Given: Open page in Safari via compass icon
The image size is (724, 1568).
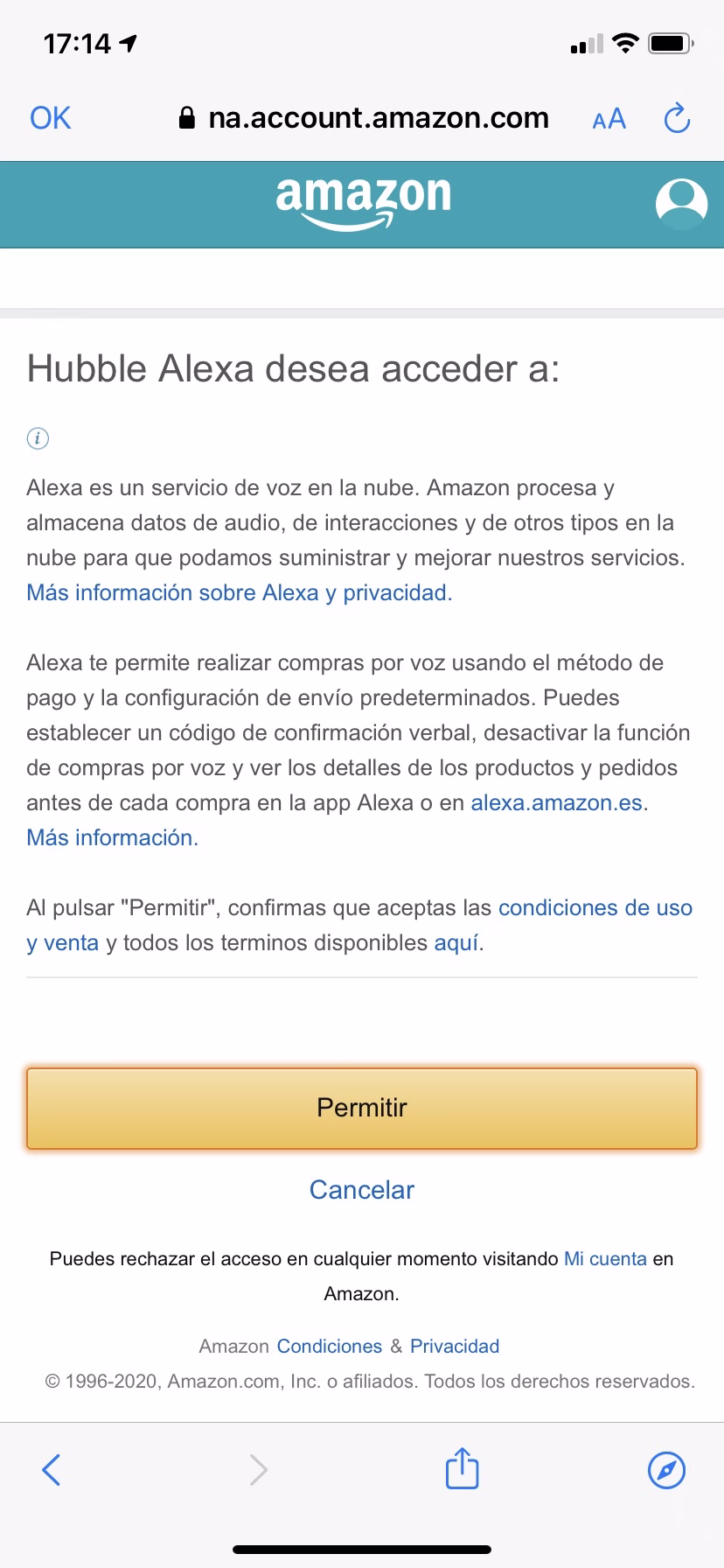Looking at the screenshot, I should click(x=666, y=1470).
